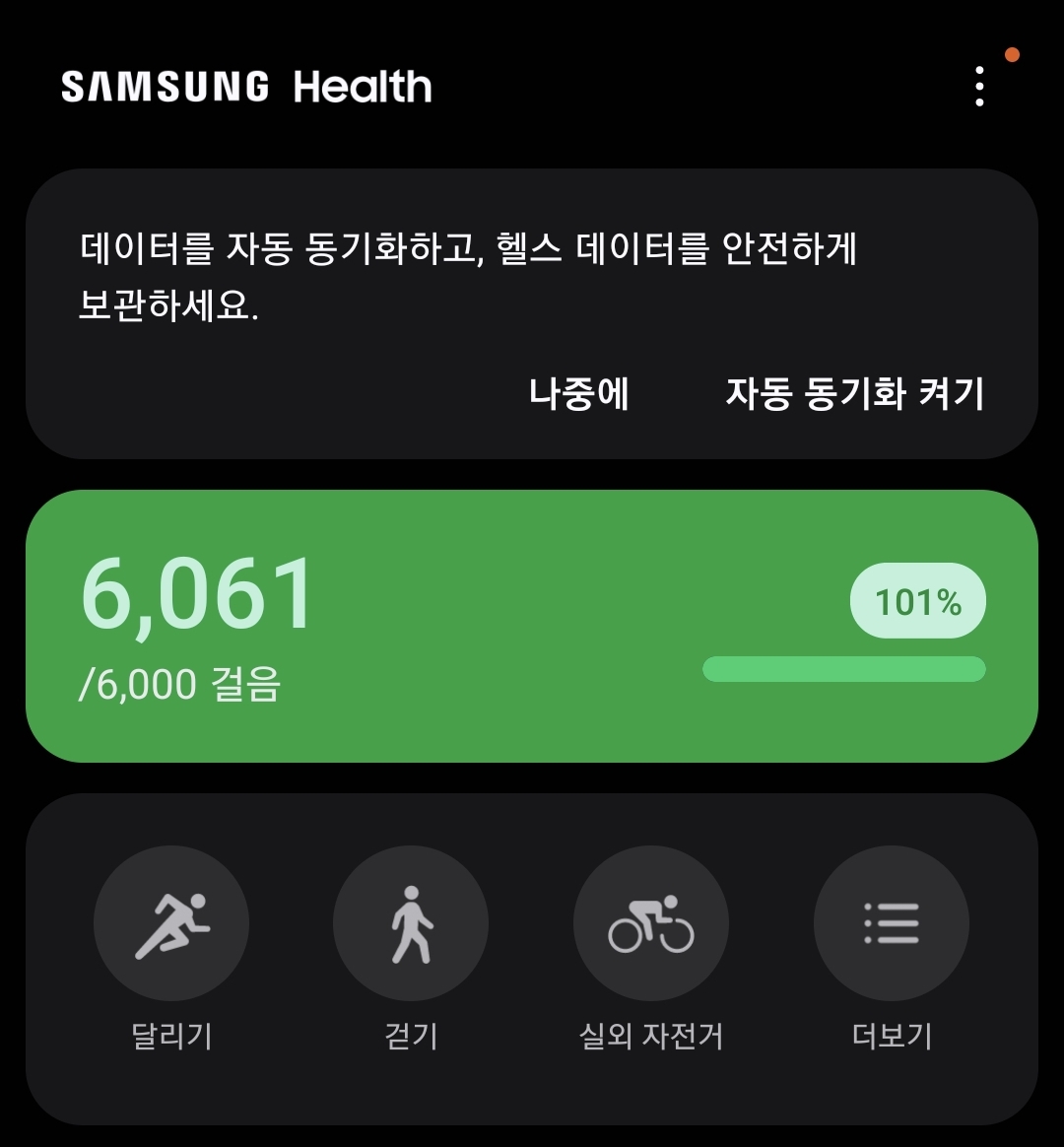
Task: Start a 달리기 running workout
Action: click(x=171, y=924)
